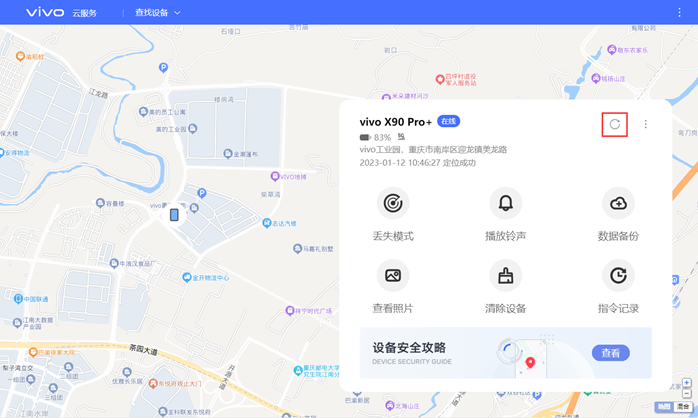Image resolution: width=698 pixels, height=418 pixels.
Task: Zoom in the map with plus button
Action: click(x=687, y=384)
